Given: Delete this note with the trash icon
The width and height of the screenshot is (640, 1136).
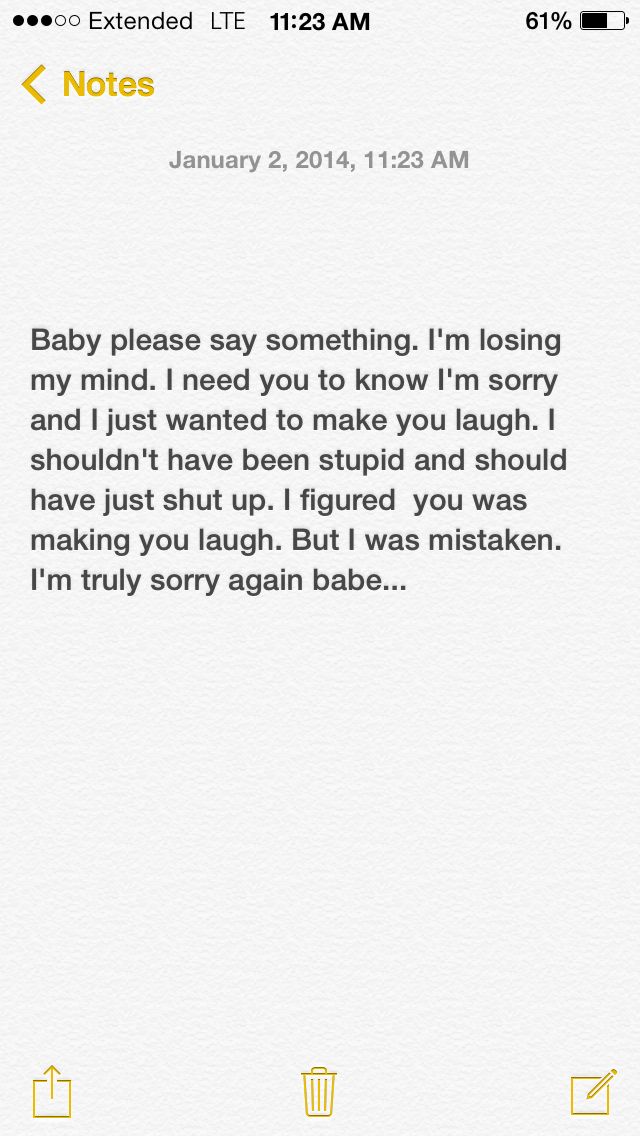Looking at the screenshot, I should (319, 1091).
